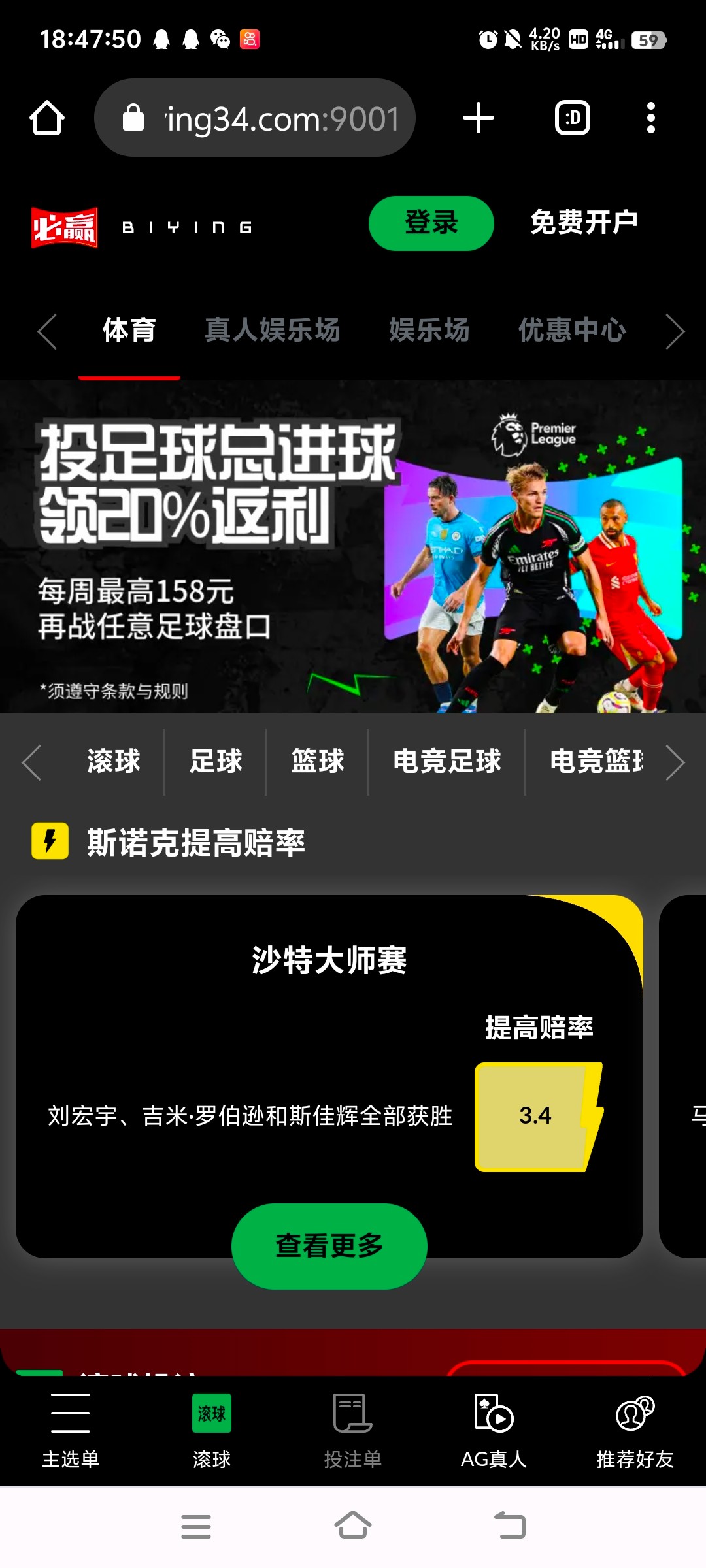This screenshot has height=1568, width=706.
Task: Select the 3.4 boosted odds
Action: point(536,1117)
